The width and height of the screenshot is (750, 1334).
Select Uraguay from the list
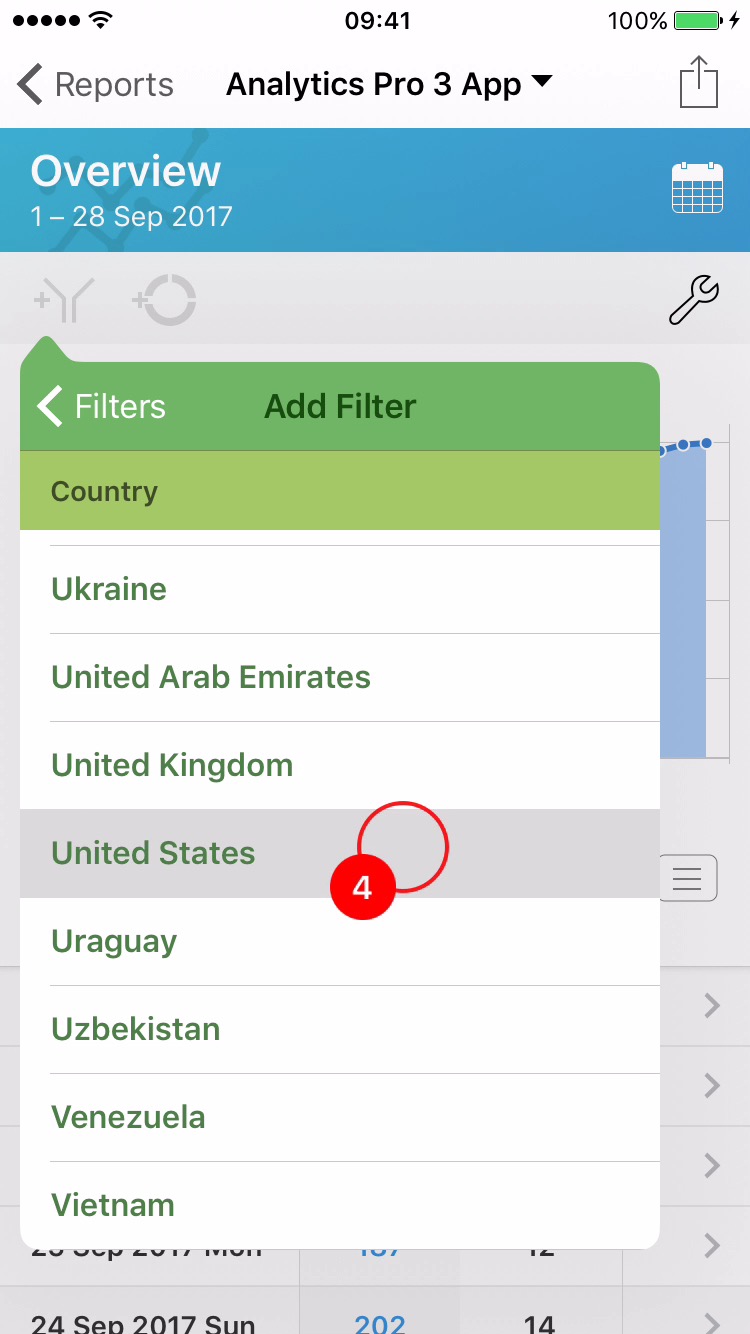[339, 941]
